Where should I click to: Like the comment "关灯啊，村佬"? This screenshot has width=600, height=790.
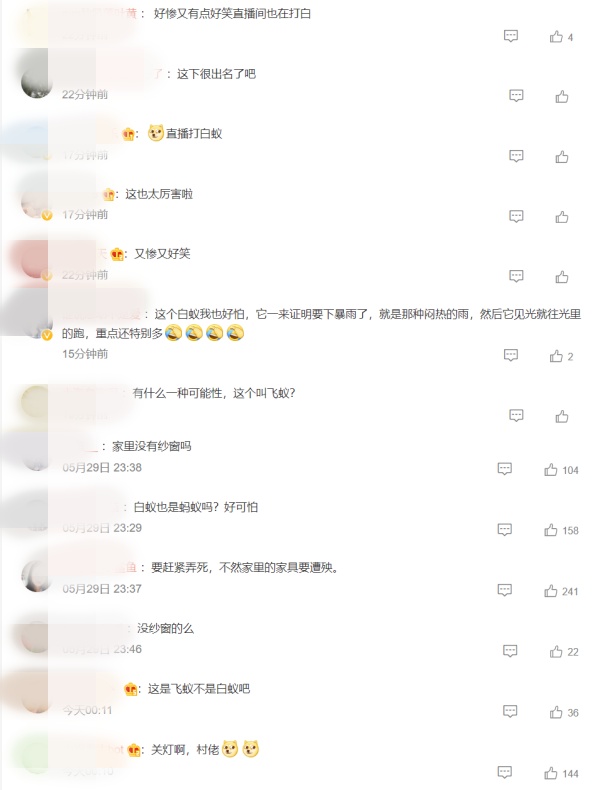click(551, 773)
